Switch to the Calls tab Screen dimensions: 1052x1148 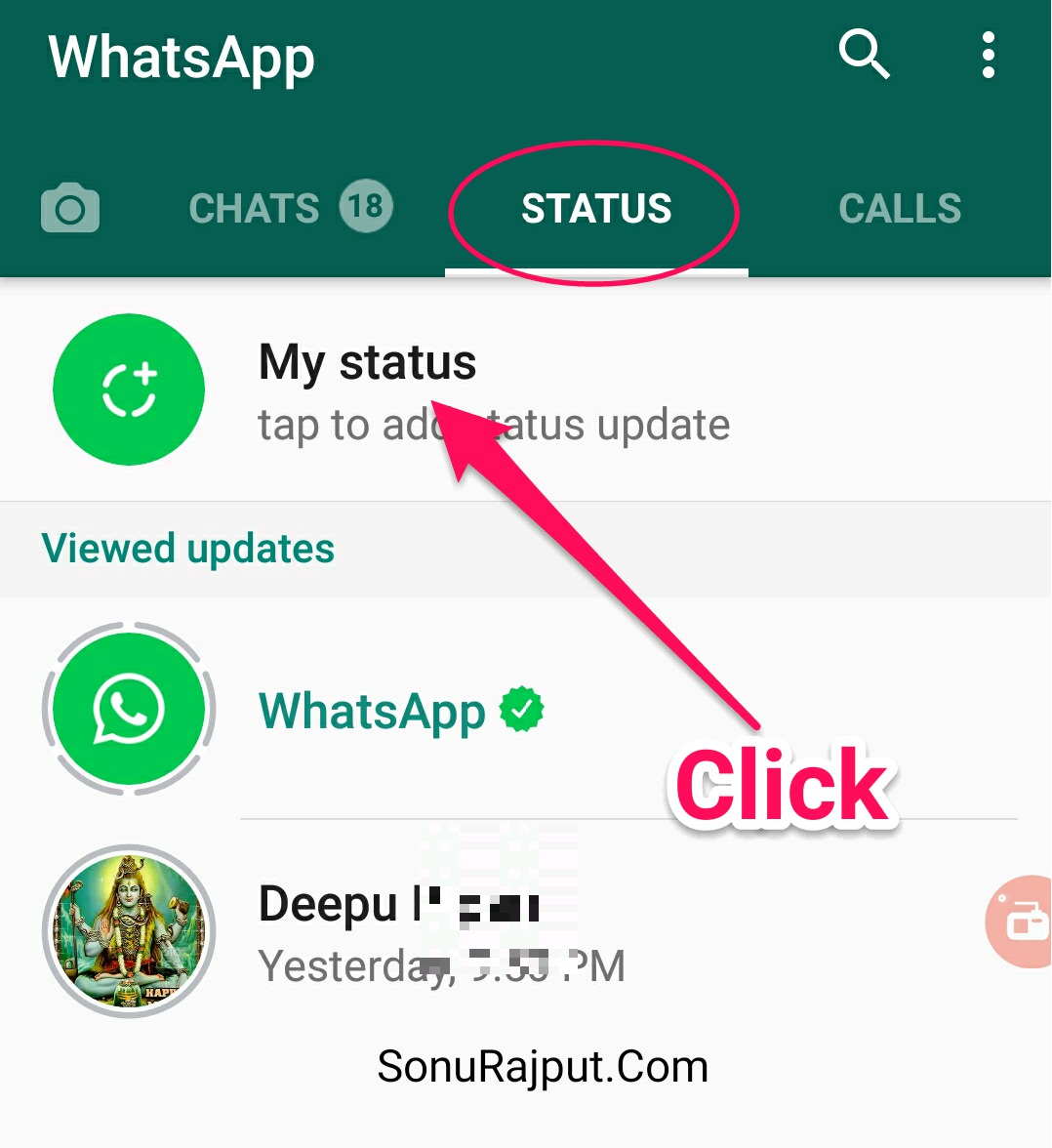[x=900, y=209]
